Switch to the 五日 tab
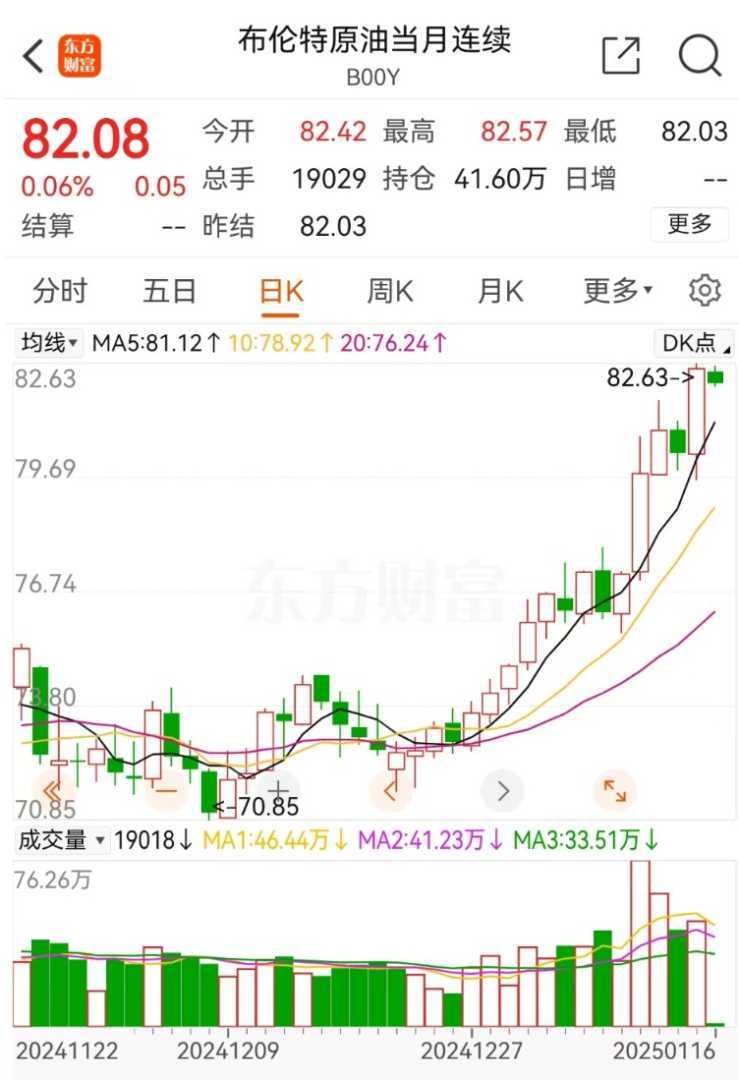 [169, 291]
